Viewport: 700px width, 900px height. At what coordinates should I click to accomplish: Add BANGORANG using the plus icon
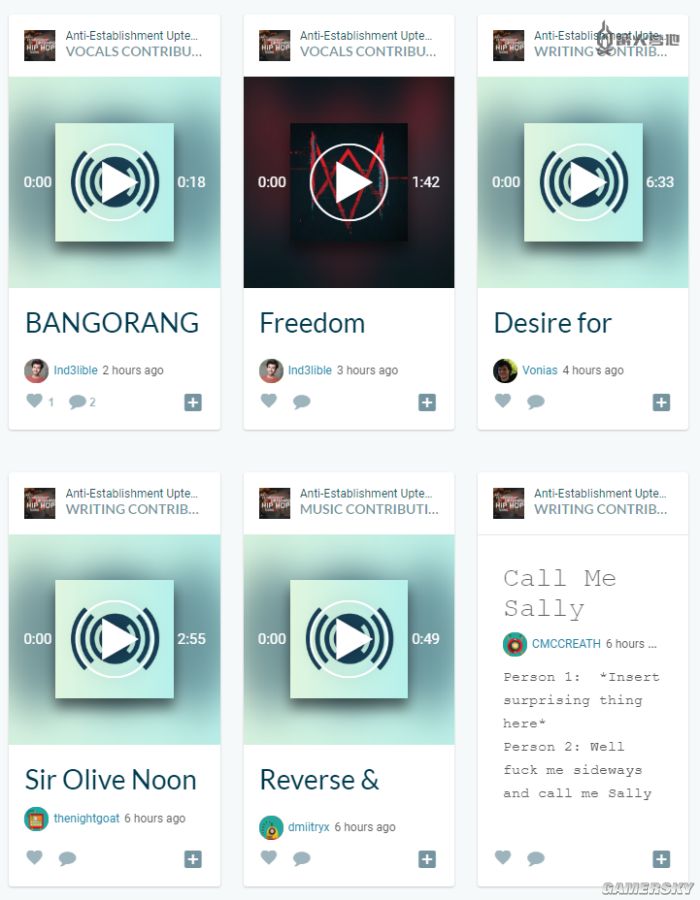coord(193,402)
